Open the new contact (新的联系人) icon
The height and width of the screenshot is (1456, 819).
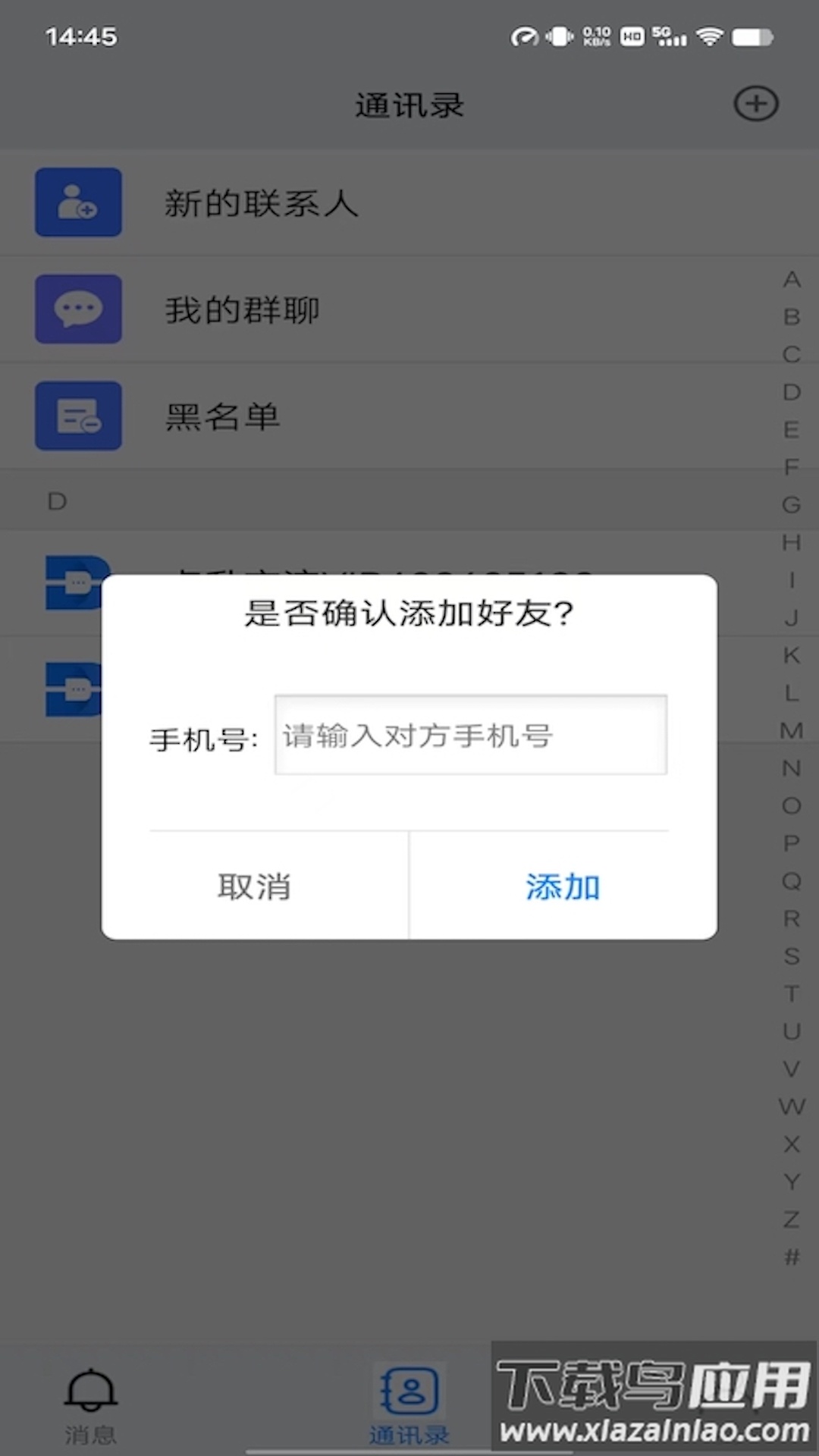click(x=78, y=202)
